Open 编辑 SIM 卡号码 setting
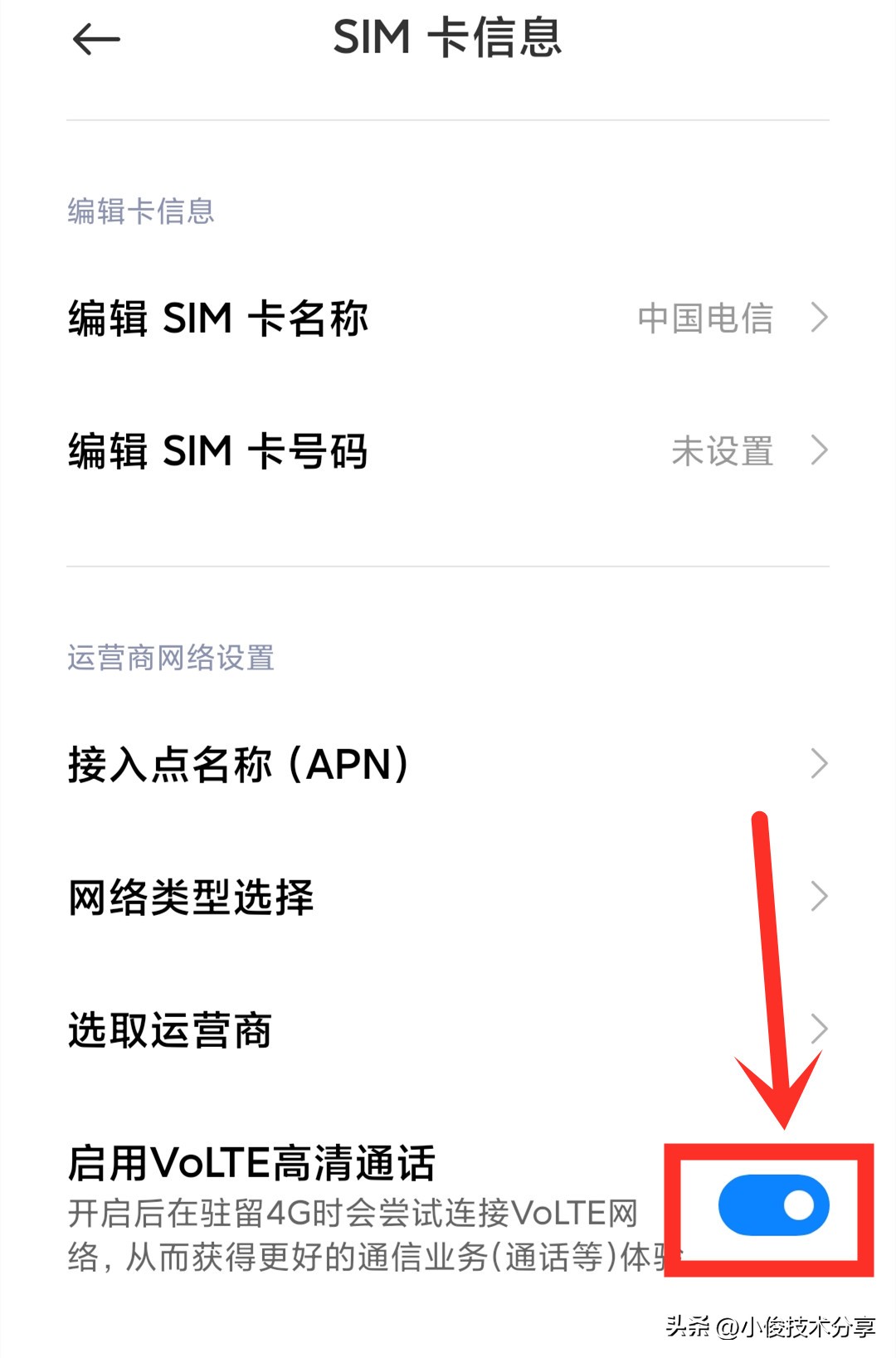The width and height of the screenshot is (896, 1358). point(448,450)
